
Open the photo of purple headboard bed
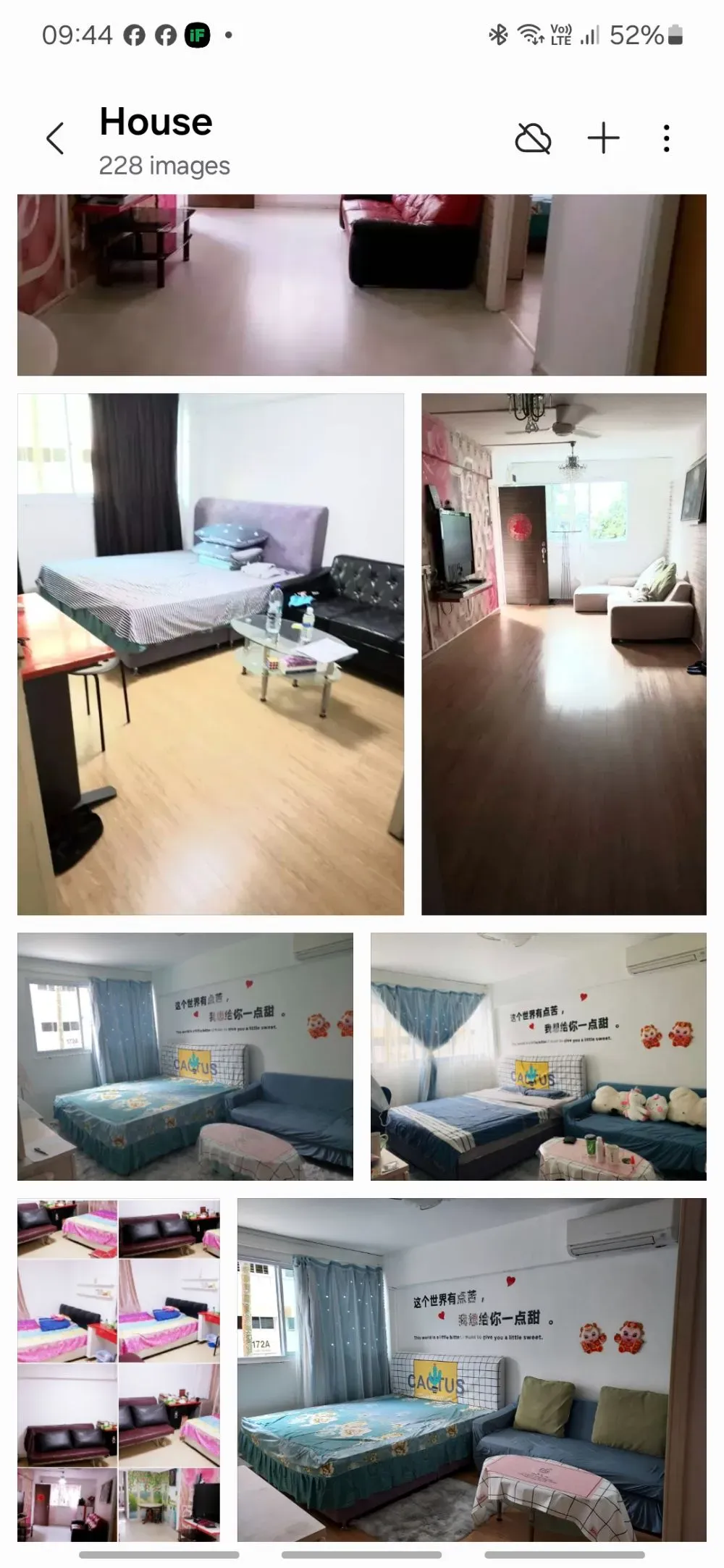coord(211,654)
